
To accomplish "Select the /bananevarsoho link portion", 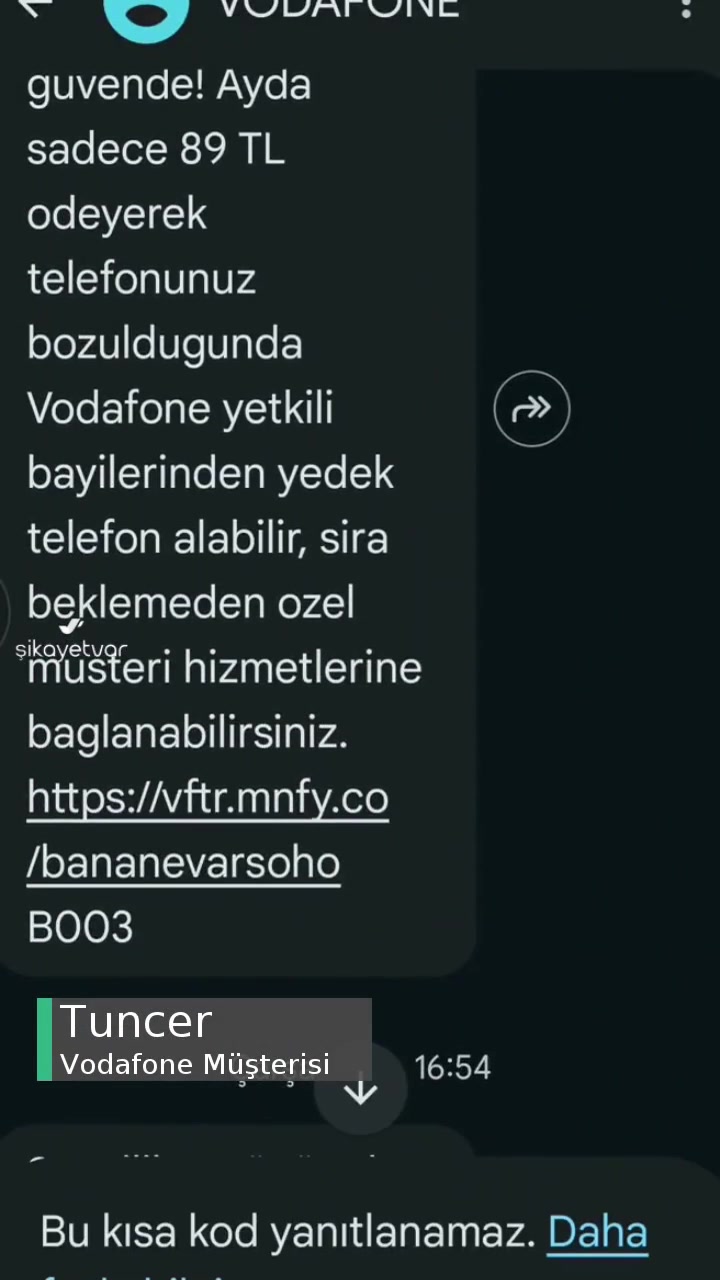I will pos(183,862).
